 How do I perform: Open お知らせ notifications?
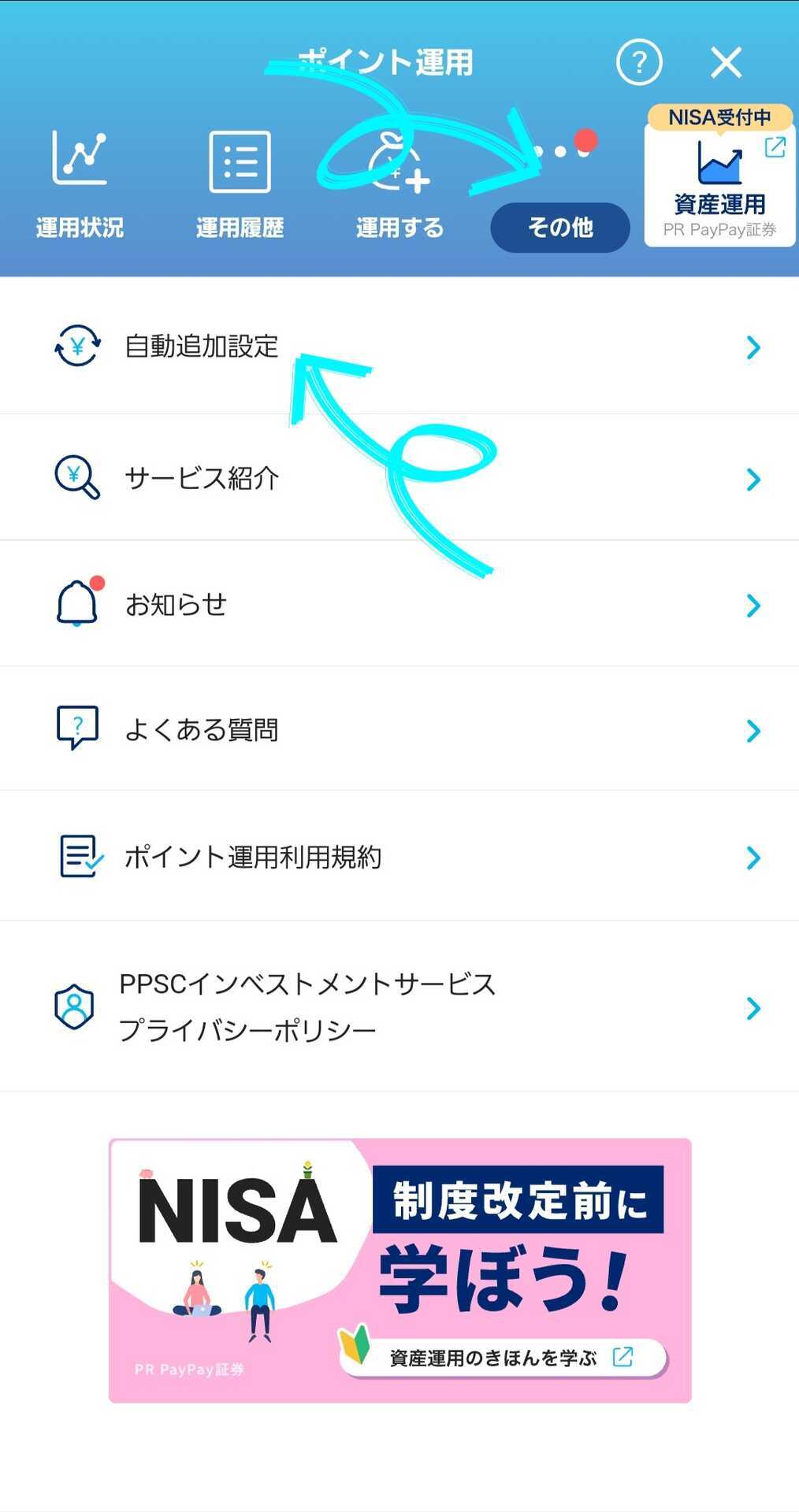tap(399, 604)
